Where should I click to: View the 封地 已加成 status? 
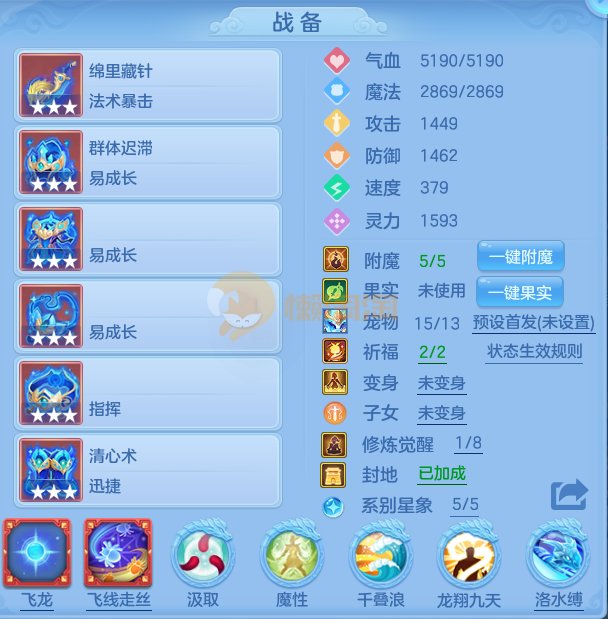(x=442, y=474)
